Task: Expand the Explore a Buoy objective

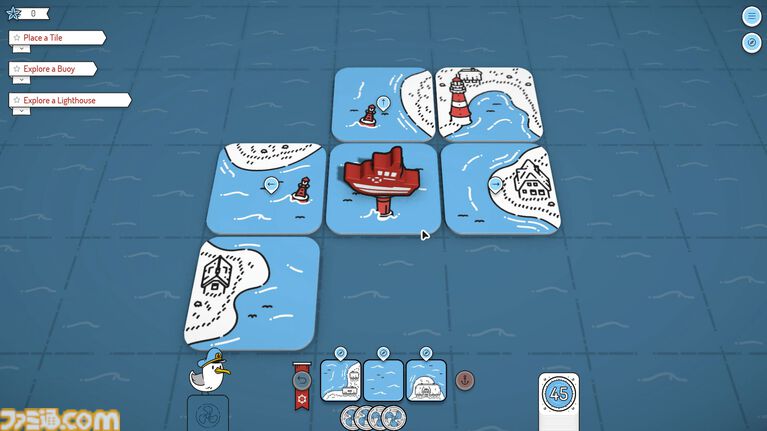Action: [x=19, y=80]
